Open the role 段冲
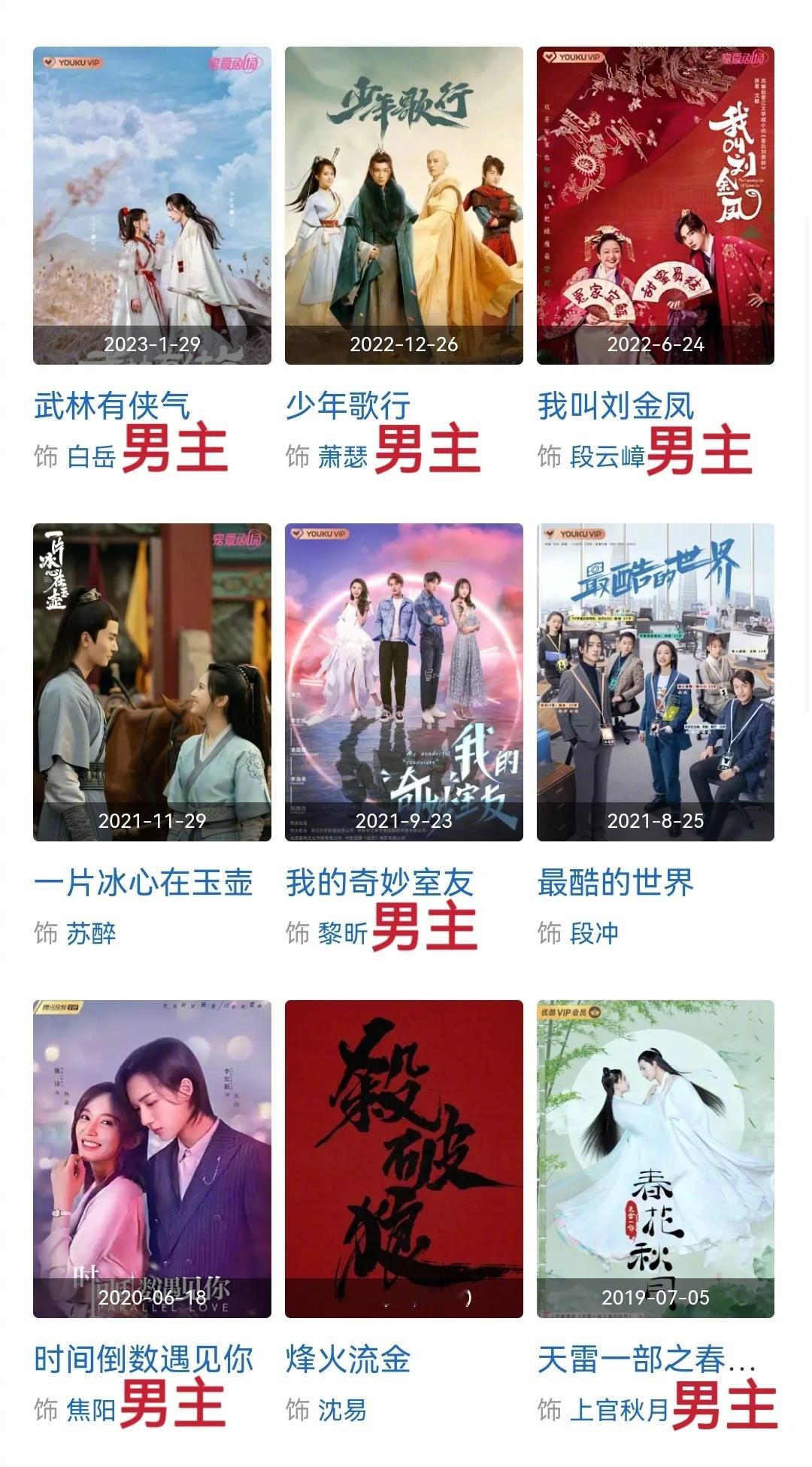Image resolution: width=812 pixels, height=1467 pixels. coord(594,933)
